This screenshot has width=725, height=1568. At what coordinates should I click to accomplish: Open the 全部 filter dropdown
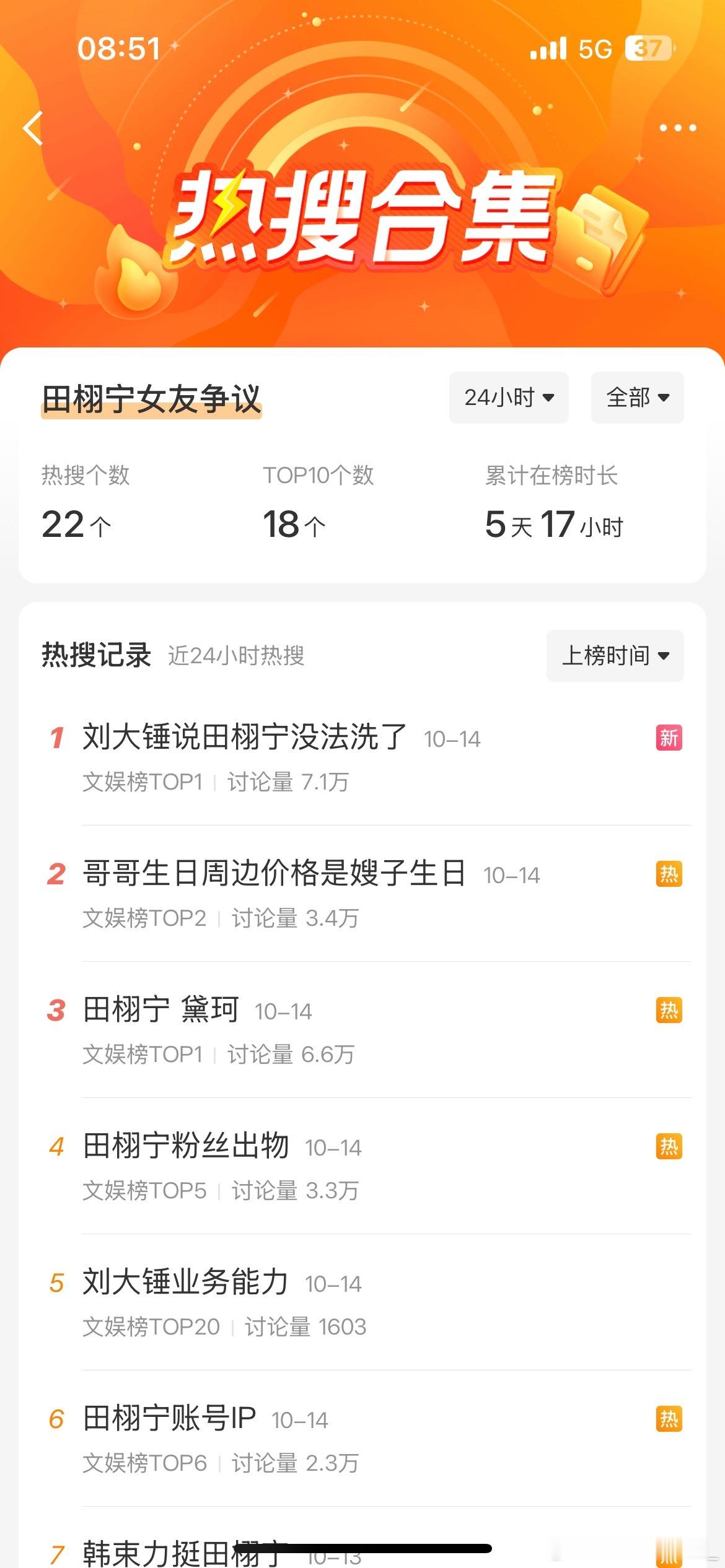[x=637, y=398]
